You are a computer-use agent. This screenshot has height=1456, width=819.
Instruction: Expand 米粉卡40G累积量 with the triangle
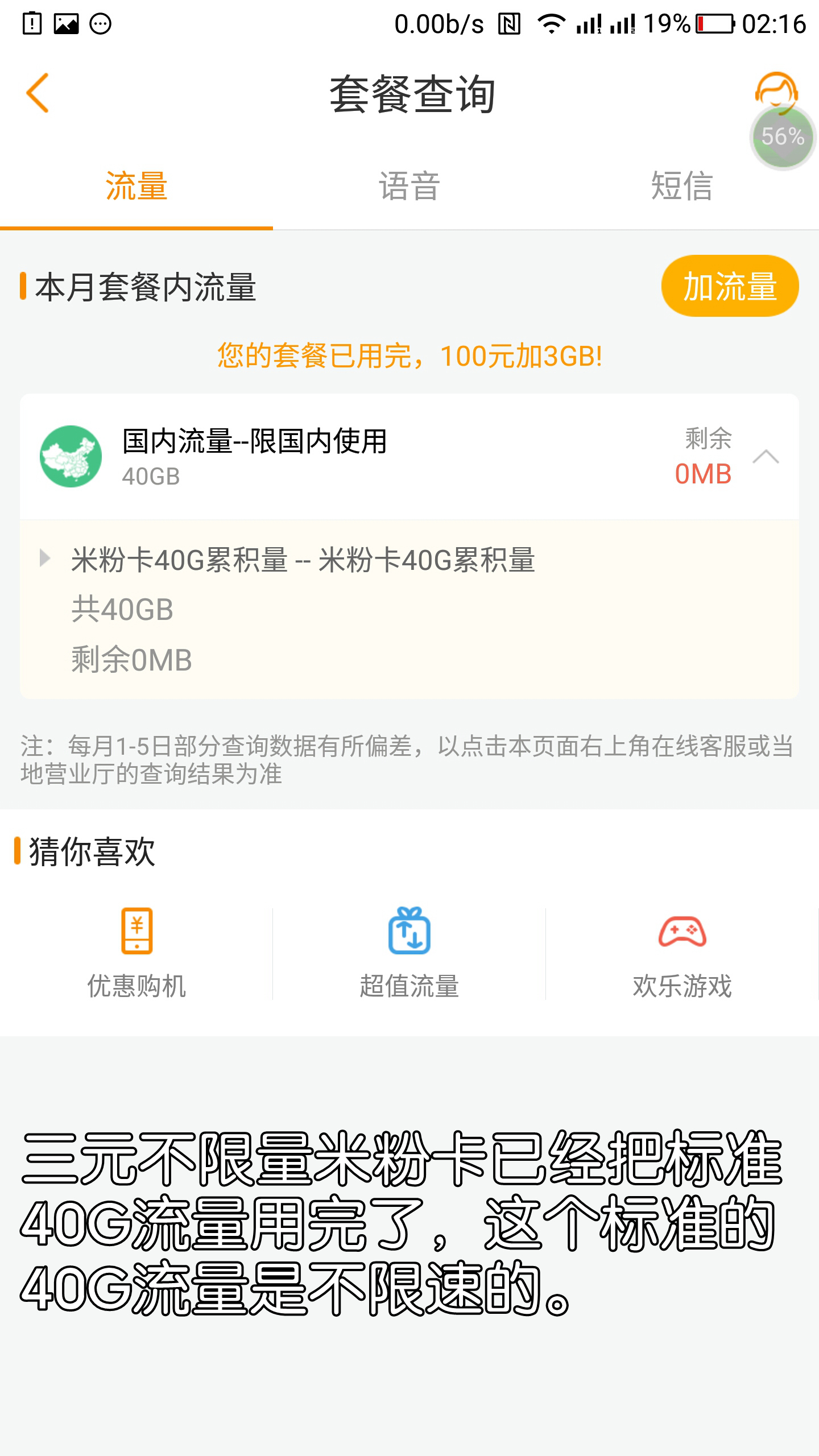(45, 560)
